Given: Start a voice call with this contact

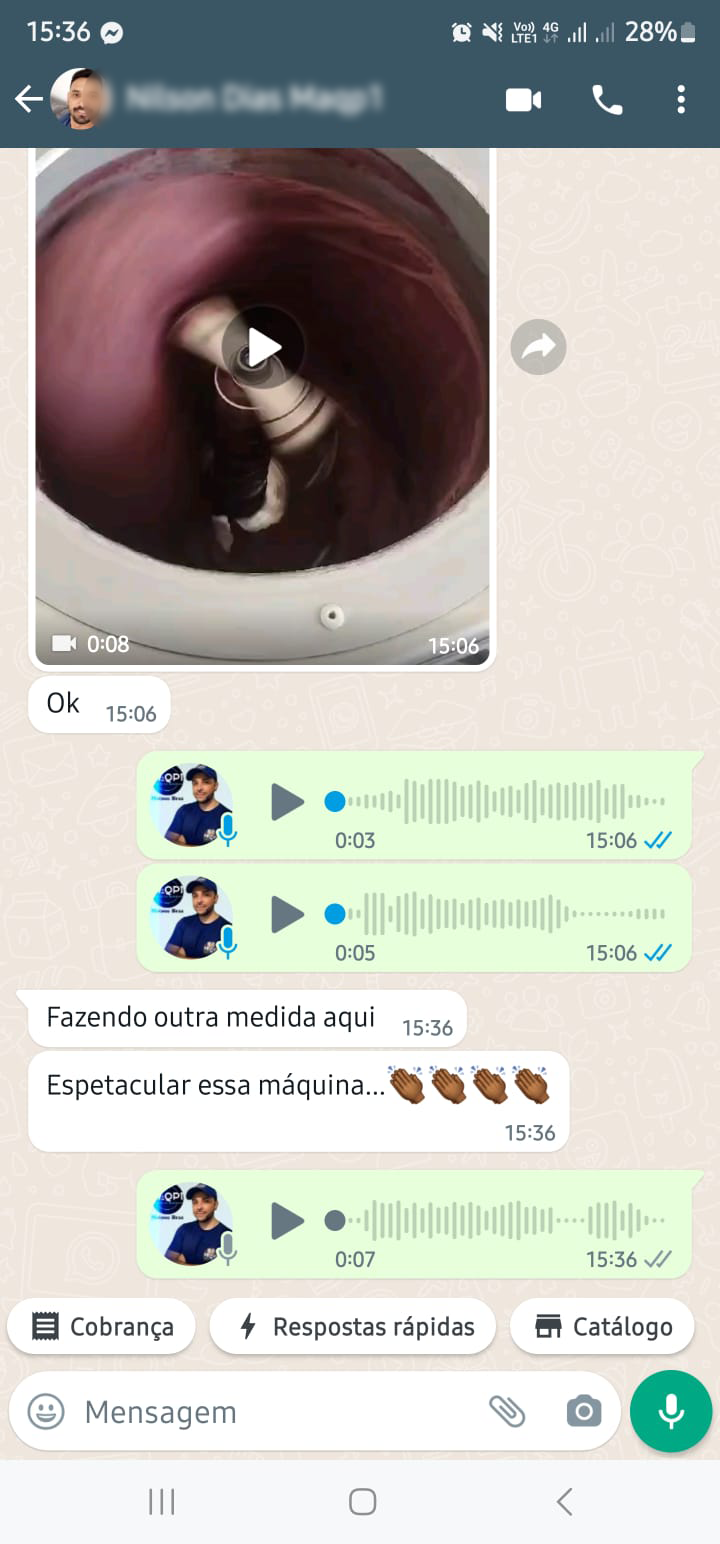Looking at the screenshot, I should click(607, 99).
